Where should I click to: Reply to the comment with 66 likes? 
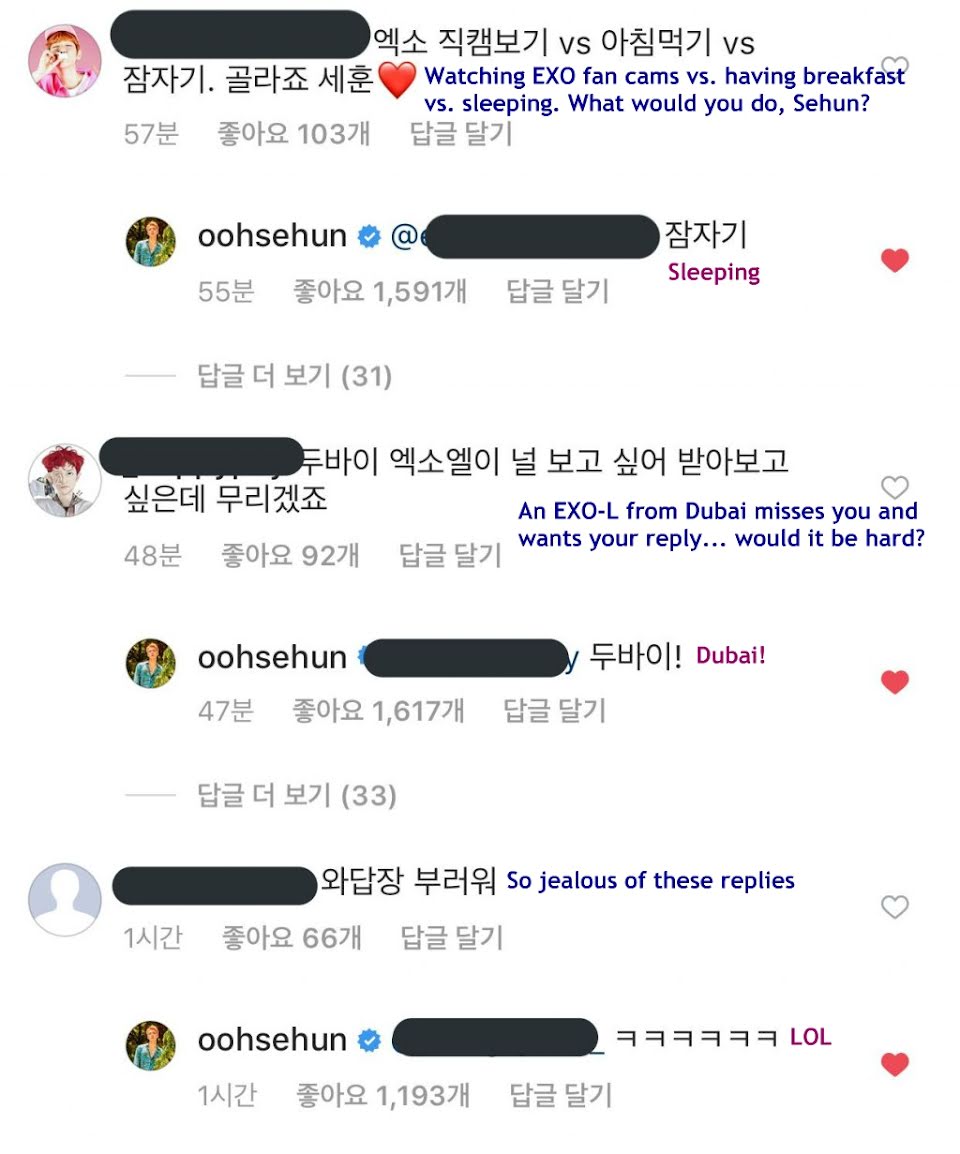tap(451, 938)
